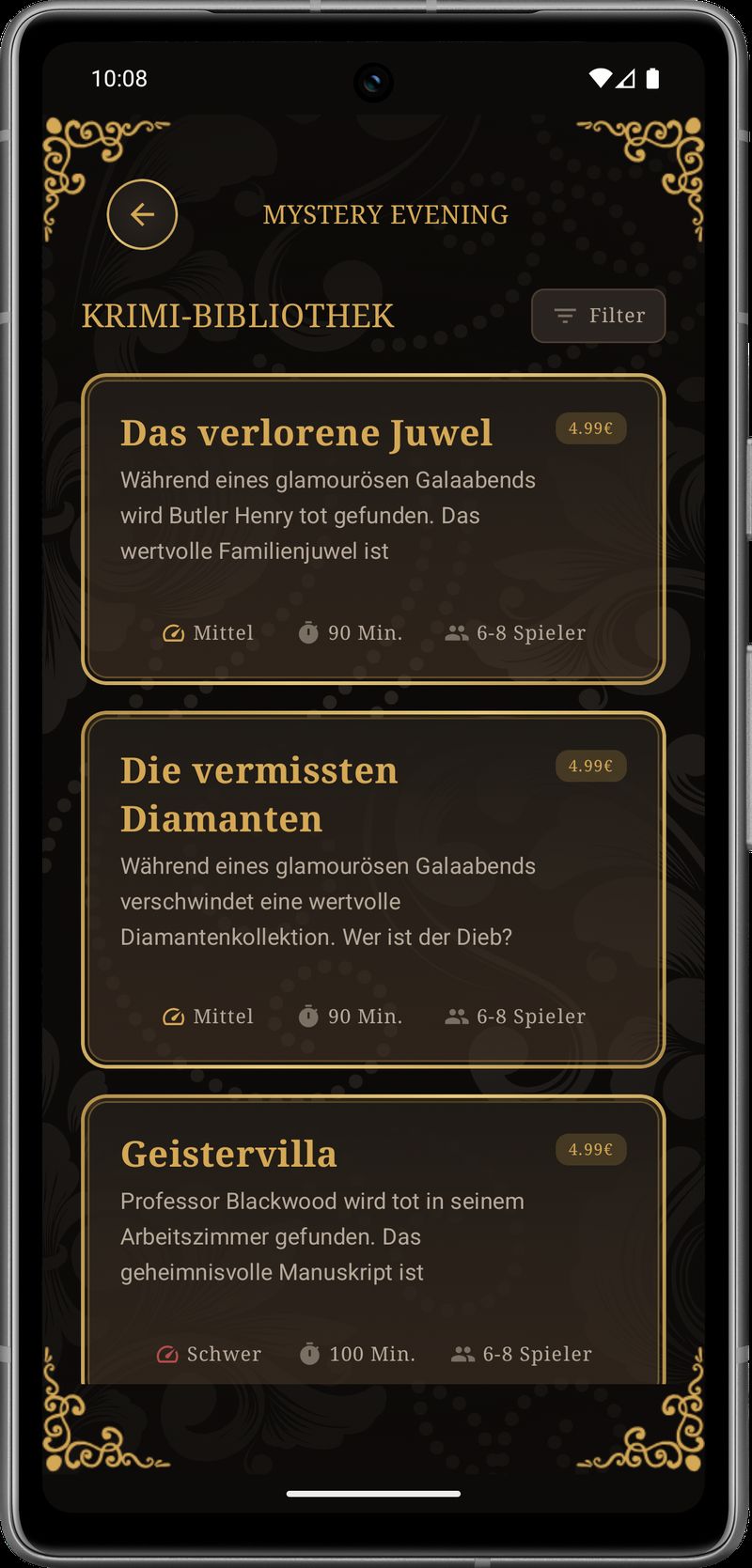Screen dimensions: 752x1568
Task: Tap the 6-8 Spieler label on Geistervilla
Action: click(x=536, y=1354)
